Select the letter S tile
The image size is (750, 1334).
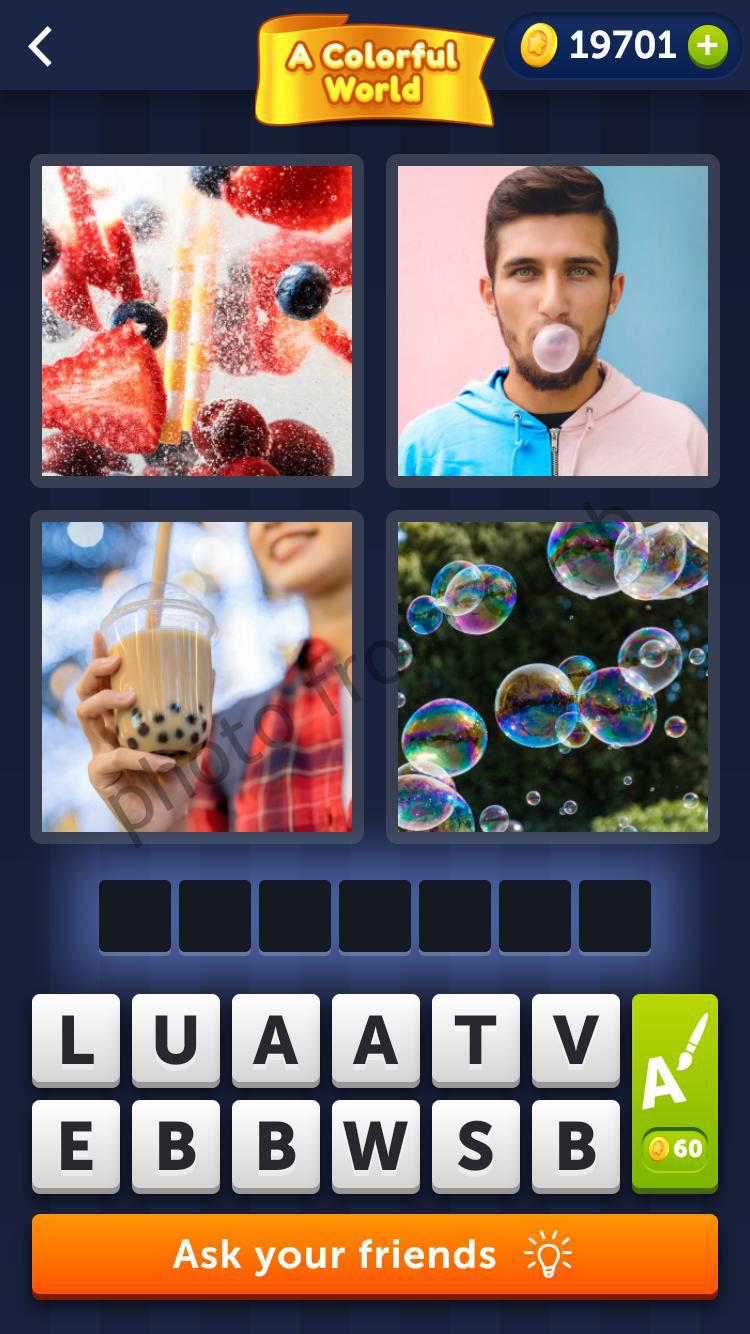click(x=476, y=1146)
